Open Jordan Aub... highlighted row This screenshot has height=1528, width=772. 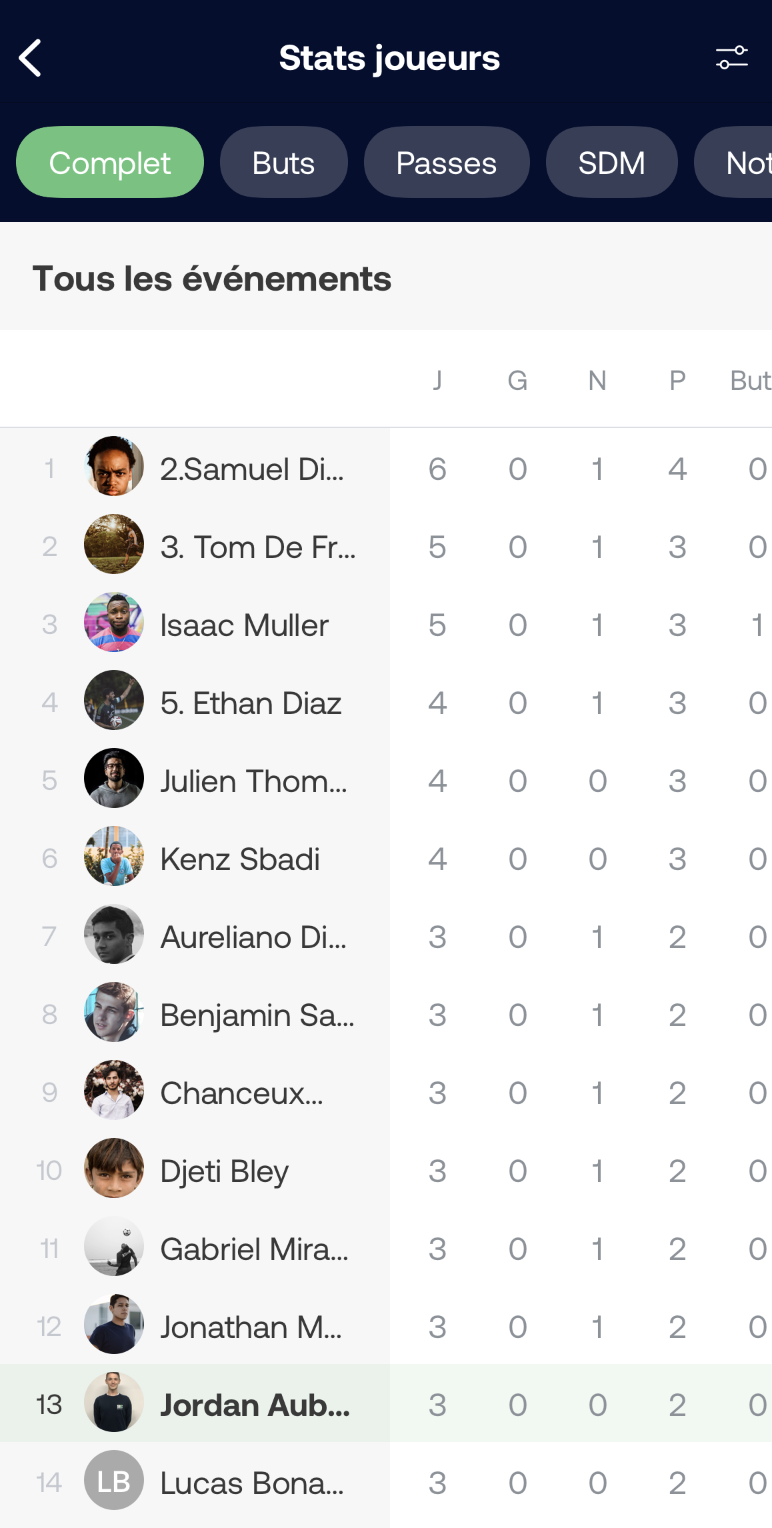click(386, 1405)
